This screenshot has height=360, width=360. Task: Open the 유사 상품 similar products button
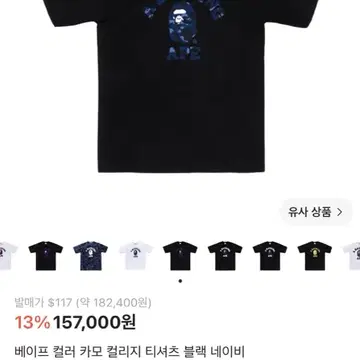tap(315, 212)
